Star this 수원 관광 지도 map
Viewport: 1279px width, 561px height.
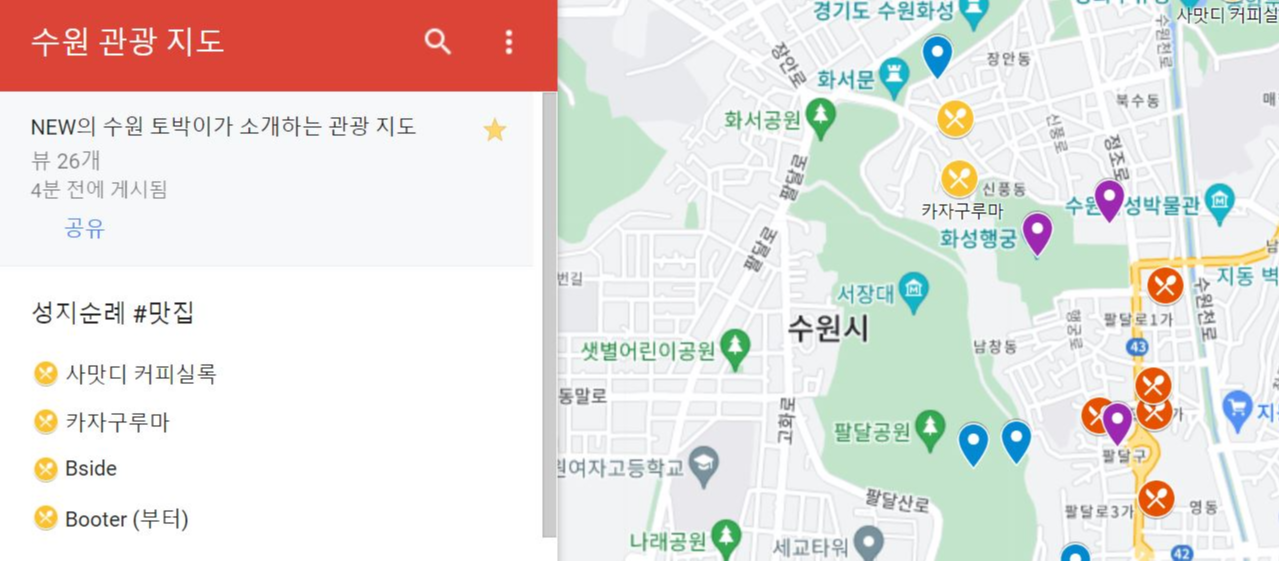494,130
